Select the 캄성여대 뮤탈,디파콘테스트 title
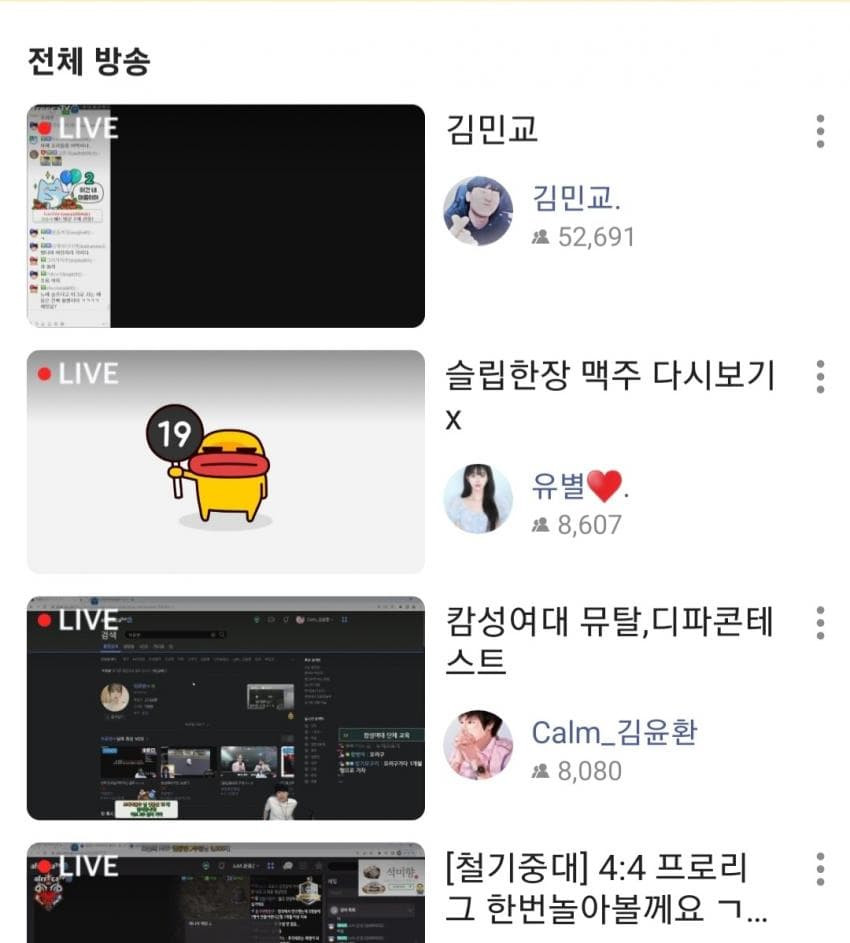The height and width of the screenshot is (943, 850). tap(610, 641)
